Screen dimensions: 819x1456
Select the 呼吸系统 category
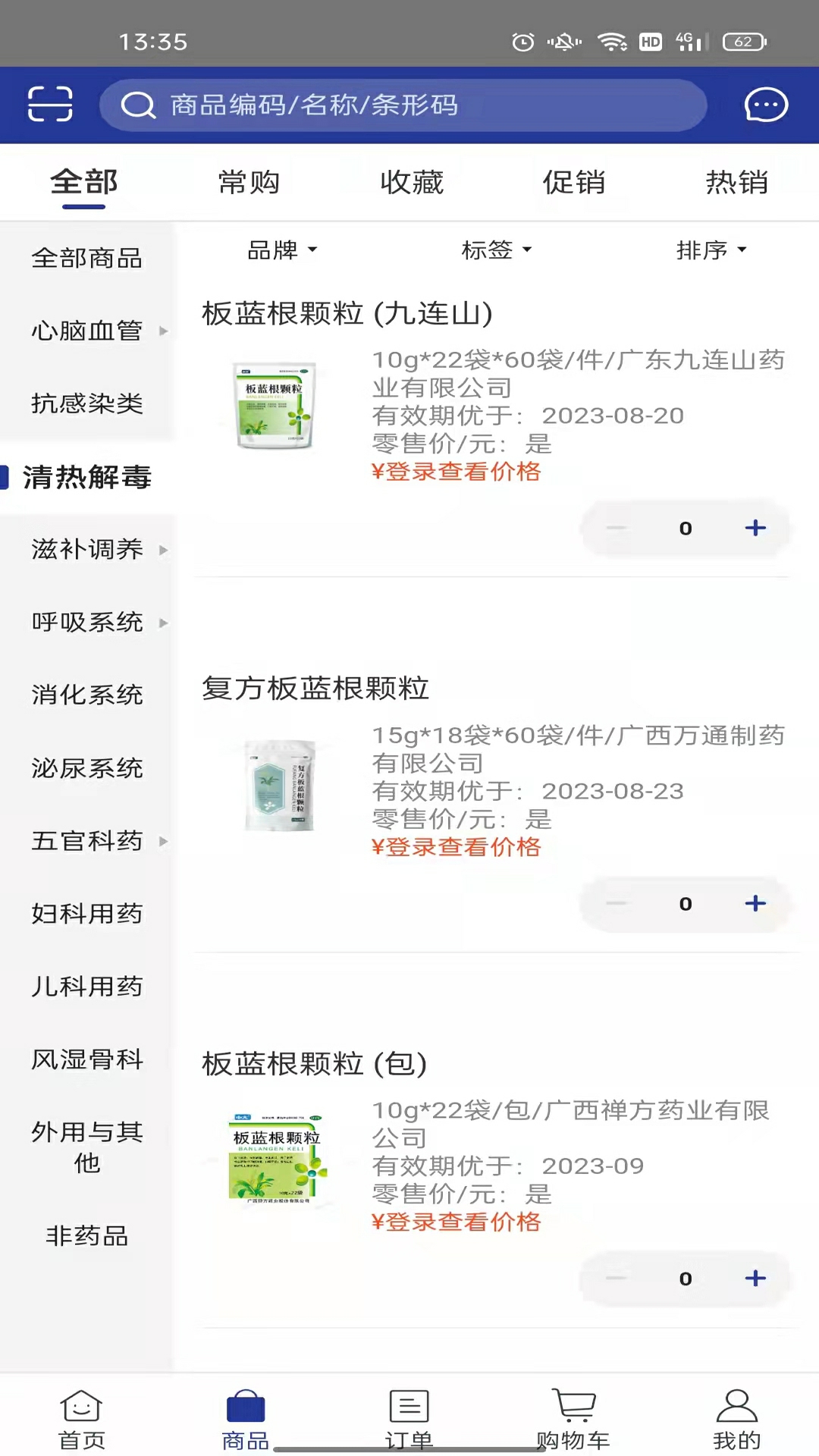[87, 622]
